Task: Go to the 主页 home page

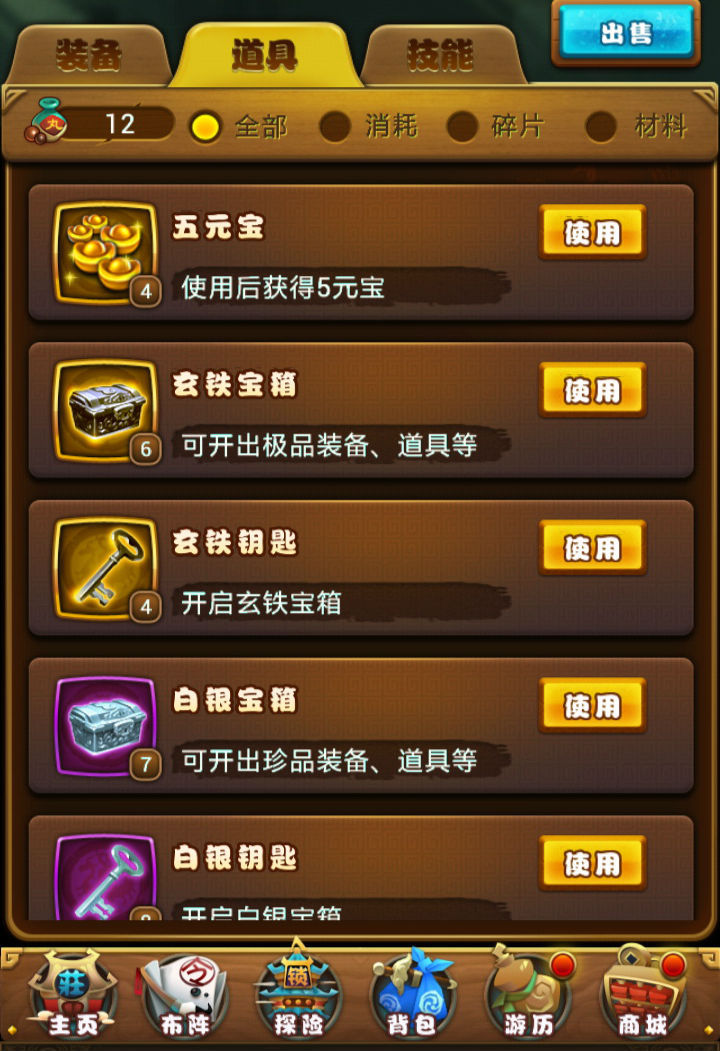Action: click(71, 995)
